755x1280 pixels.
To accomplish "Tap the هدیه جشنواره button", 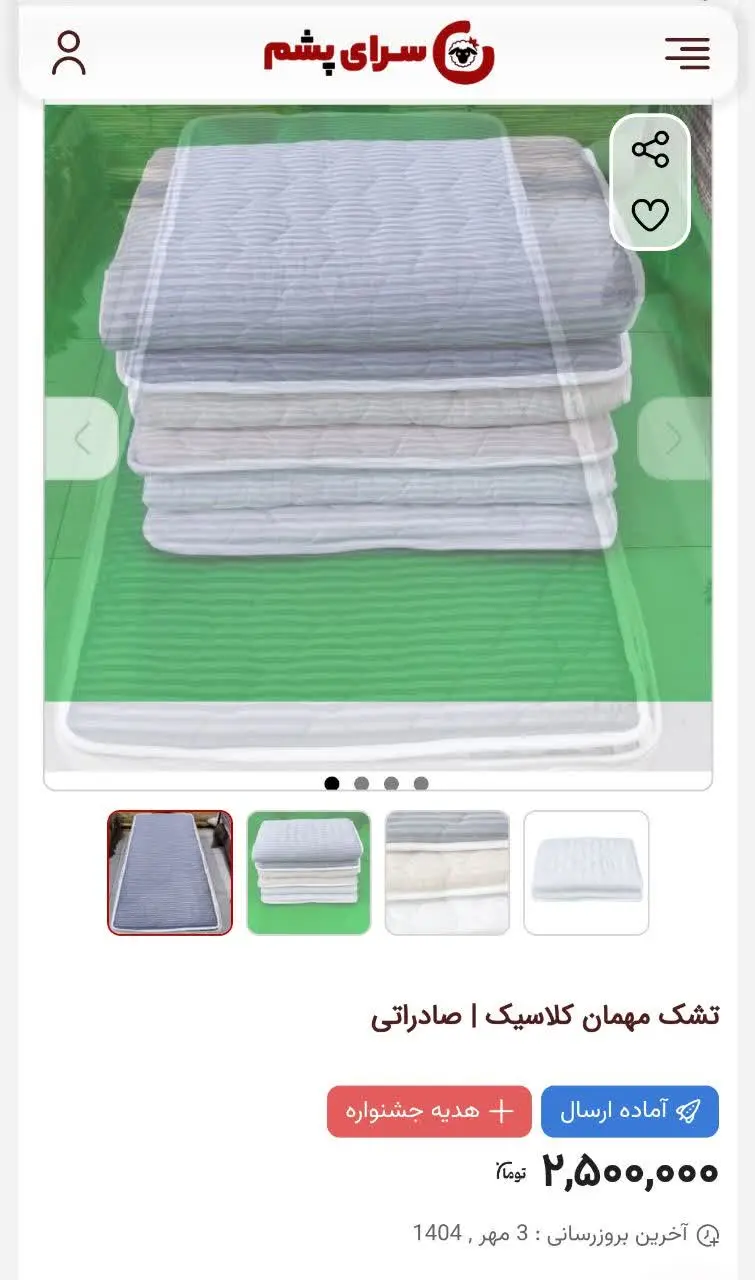I will pos(429,1111).
